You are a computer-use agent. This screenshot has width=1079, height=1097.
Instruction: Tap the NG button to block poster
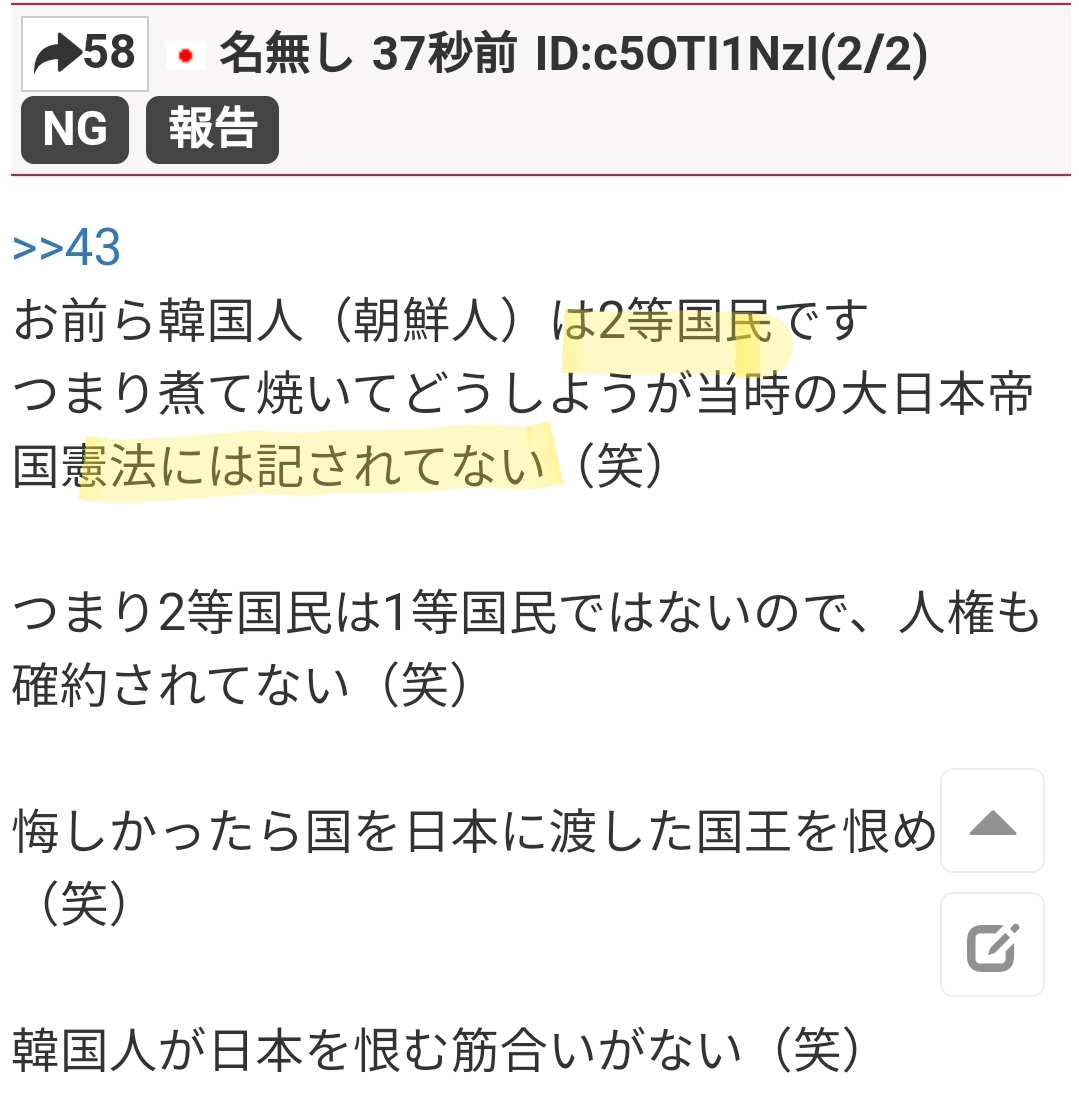pos(75,130)
